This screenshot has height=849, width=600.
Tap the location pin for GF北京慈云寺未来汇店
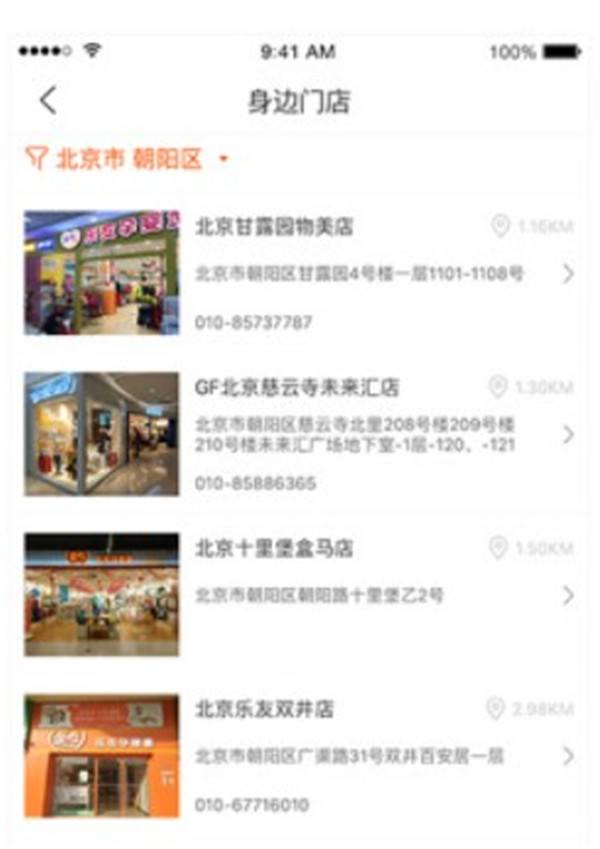[497, 387]
